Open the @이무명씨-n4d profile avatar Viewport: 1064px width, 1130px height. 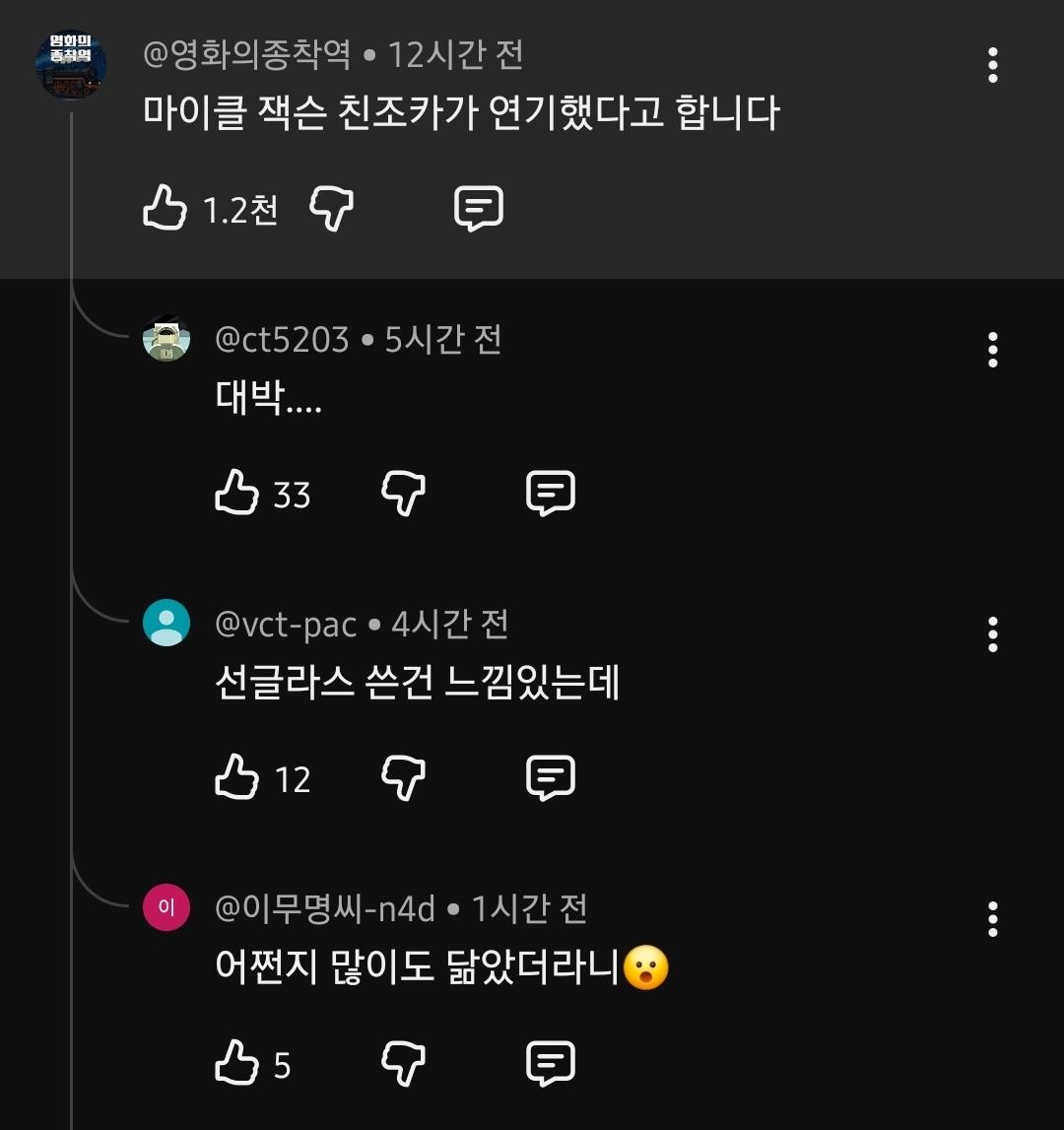point(166,907)
